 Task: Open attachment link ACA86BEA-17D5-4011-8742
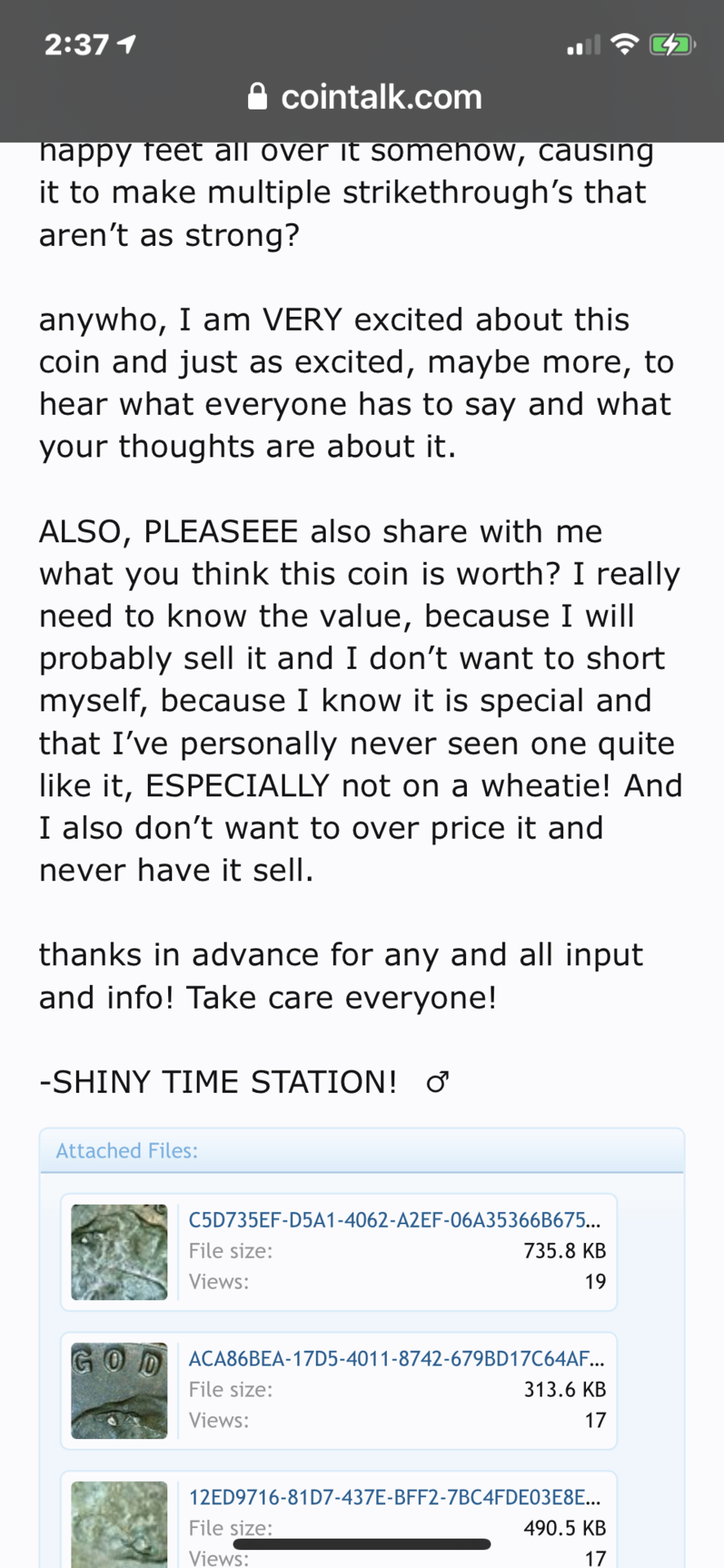tap(394, 1359)
